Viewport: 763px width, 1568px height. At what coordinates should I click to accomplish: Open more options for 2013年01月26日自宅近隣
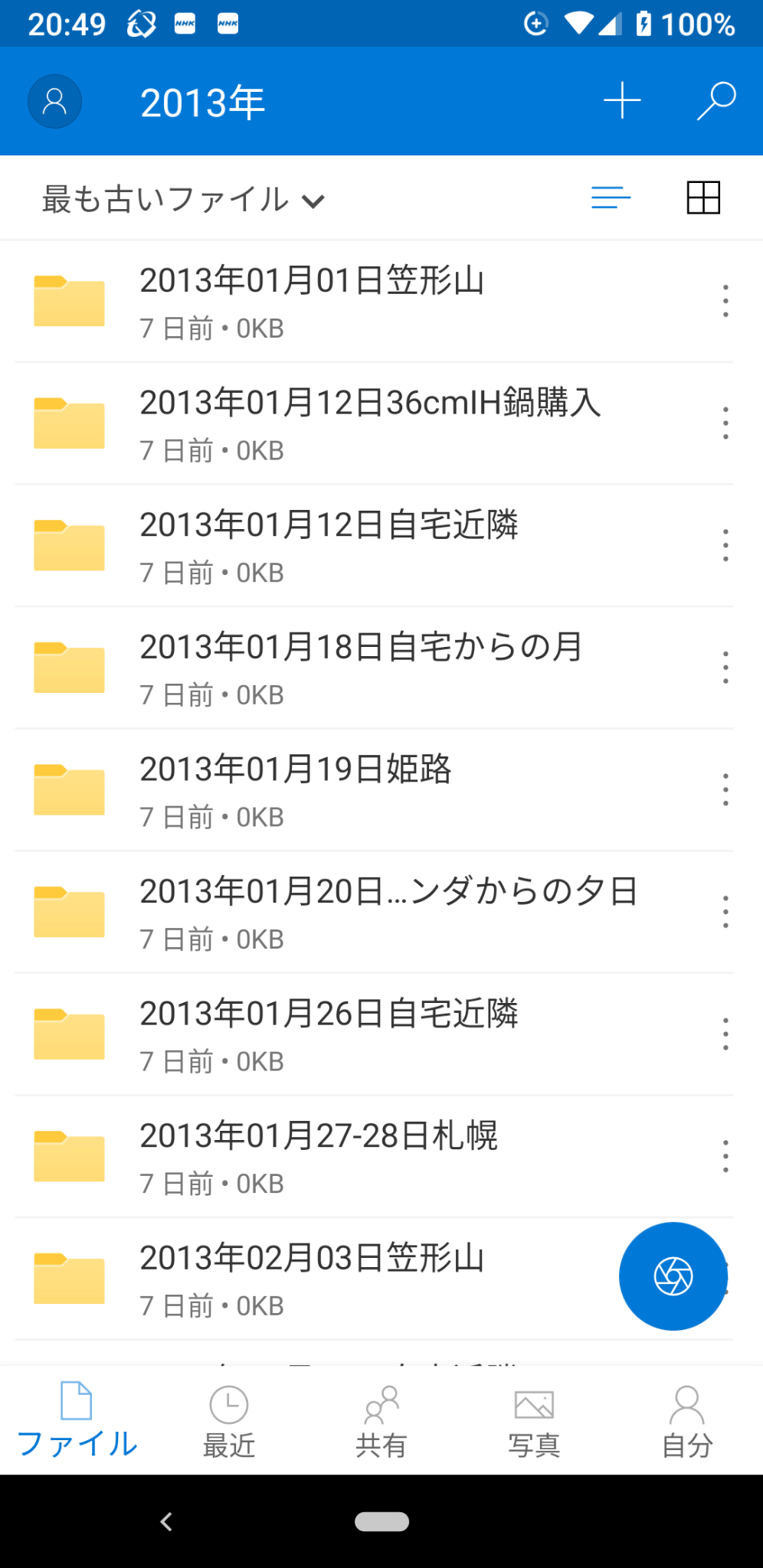(x=725, y=1034)
